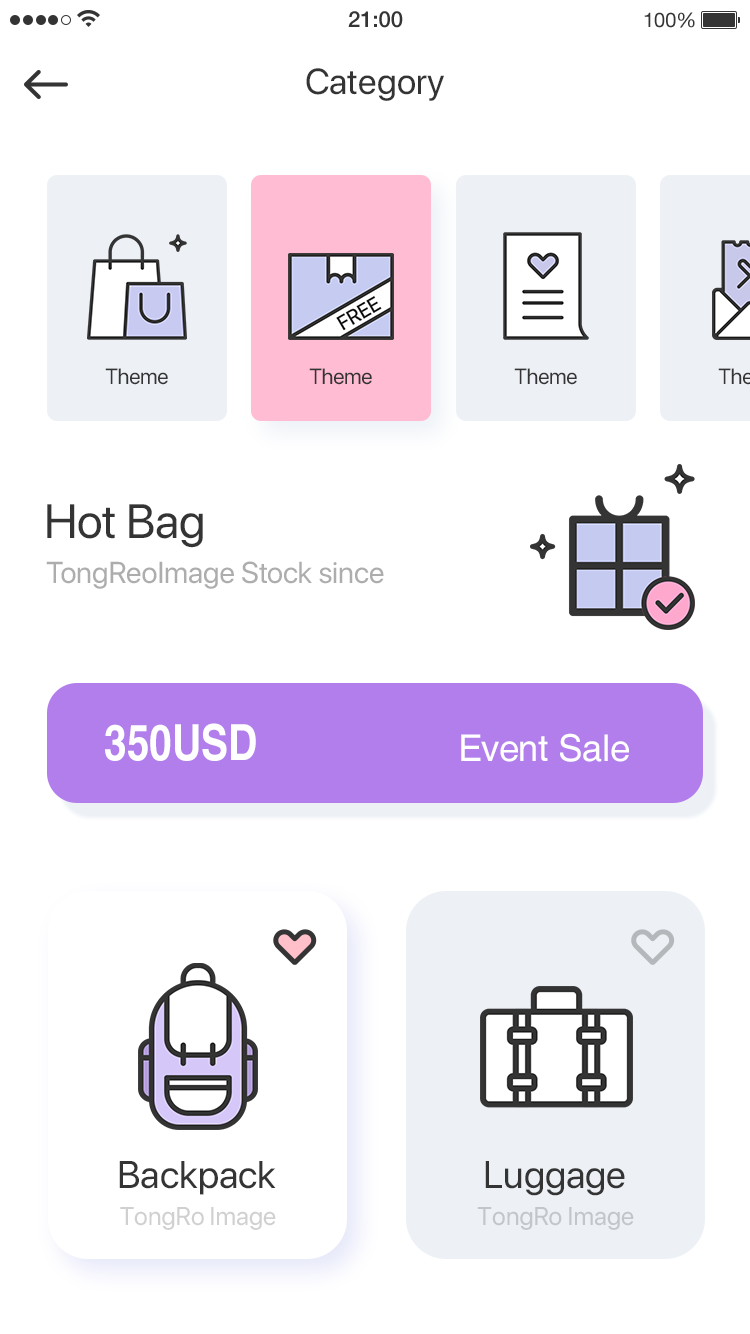Open the Backpack product card
The width and height of the screenshot is (750, 1334).
(x=197, y=1075)
